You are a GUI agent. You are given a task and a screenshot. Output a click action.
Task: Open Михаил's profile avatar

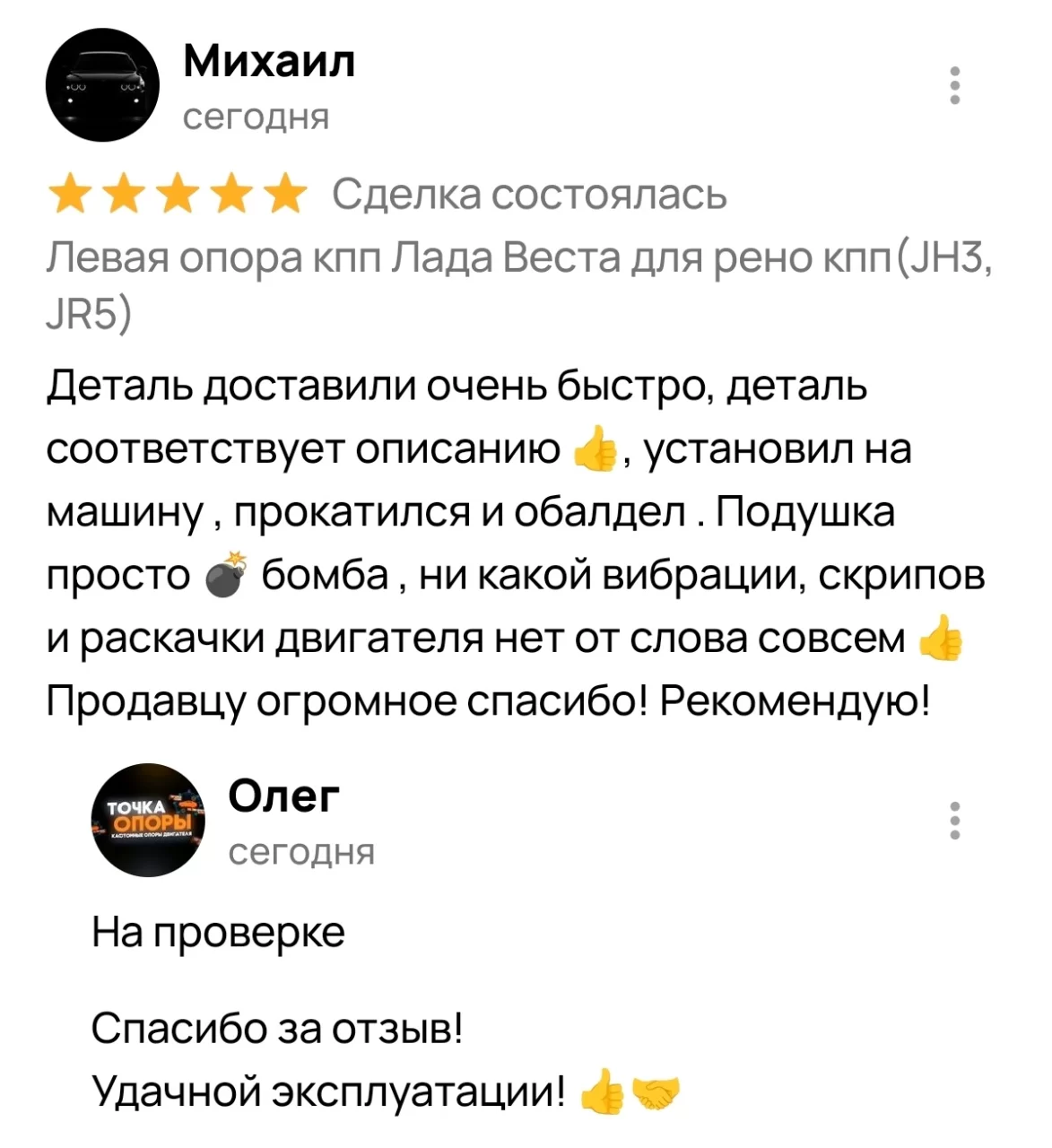coord(102,85)
